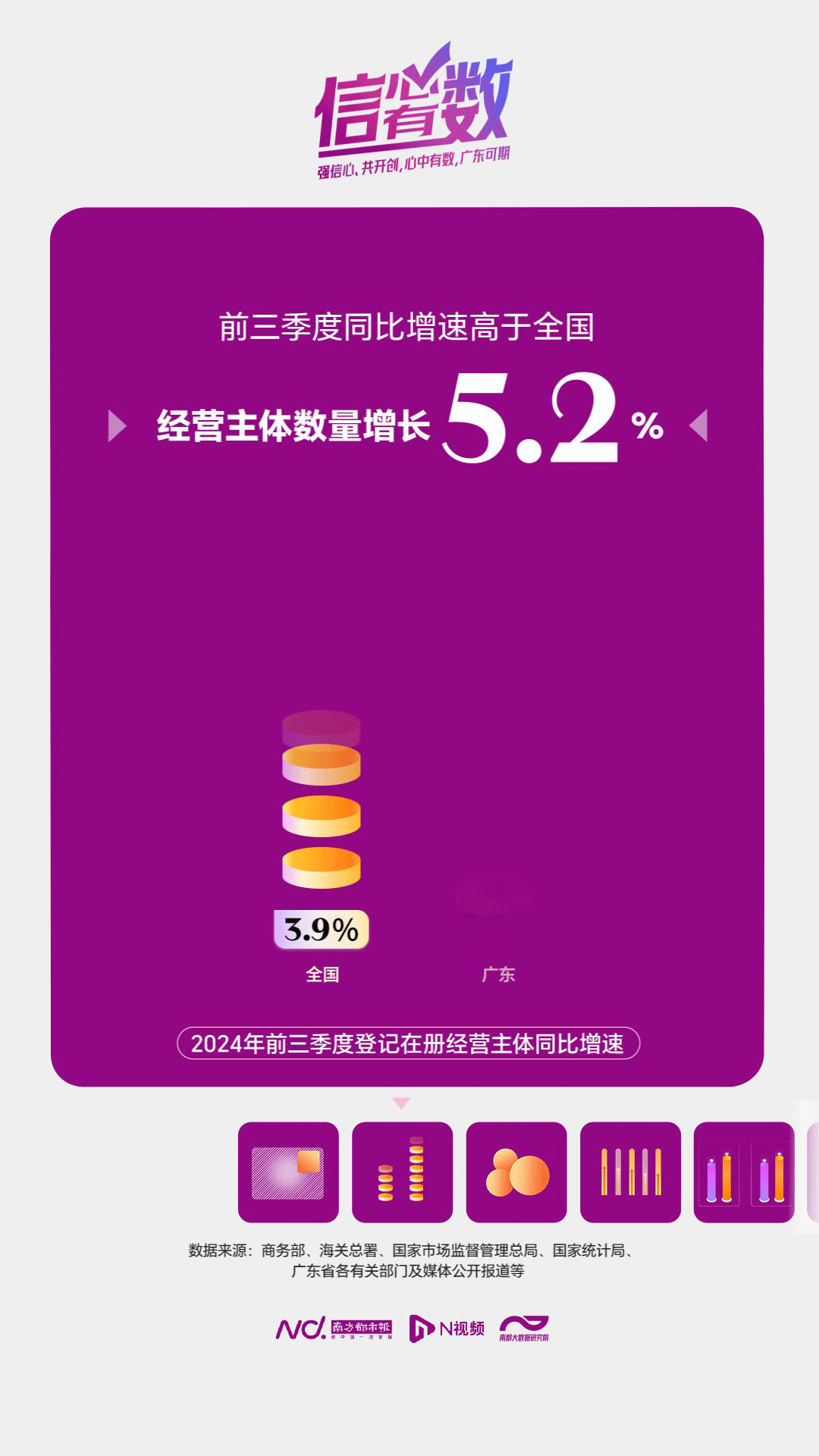This screenshot has height=1456, width=819.
Task: Tap the left arrow beside the headline
Action: coord(117,425)
